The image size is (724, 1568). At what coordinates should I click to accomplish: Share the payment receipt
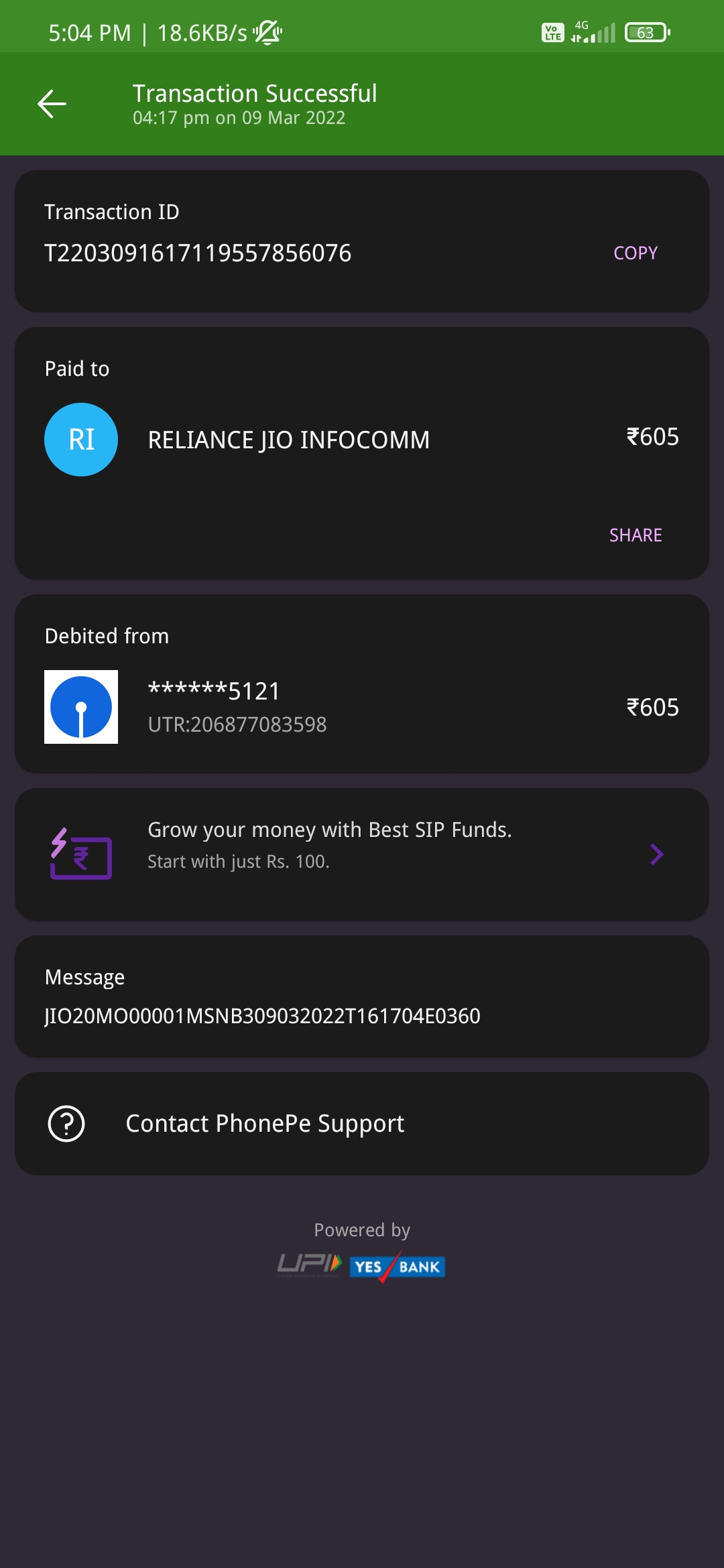pos(635,535)
